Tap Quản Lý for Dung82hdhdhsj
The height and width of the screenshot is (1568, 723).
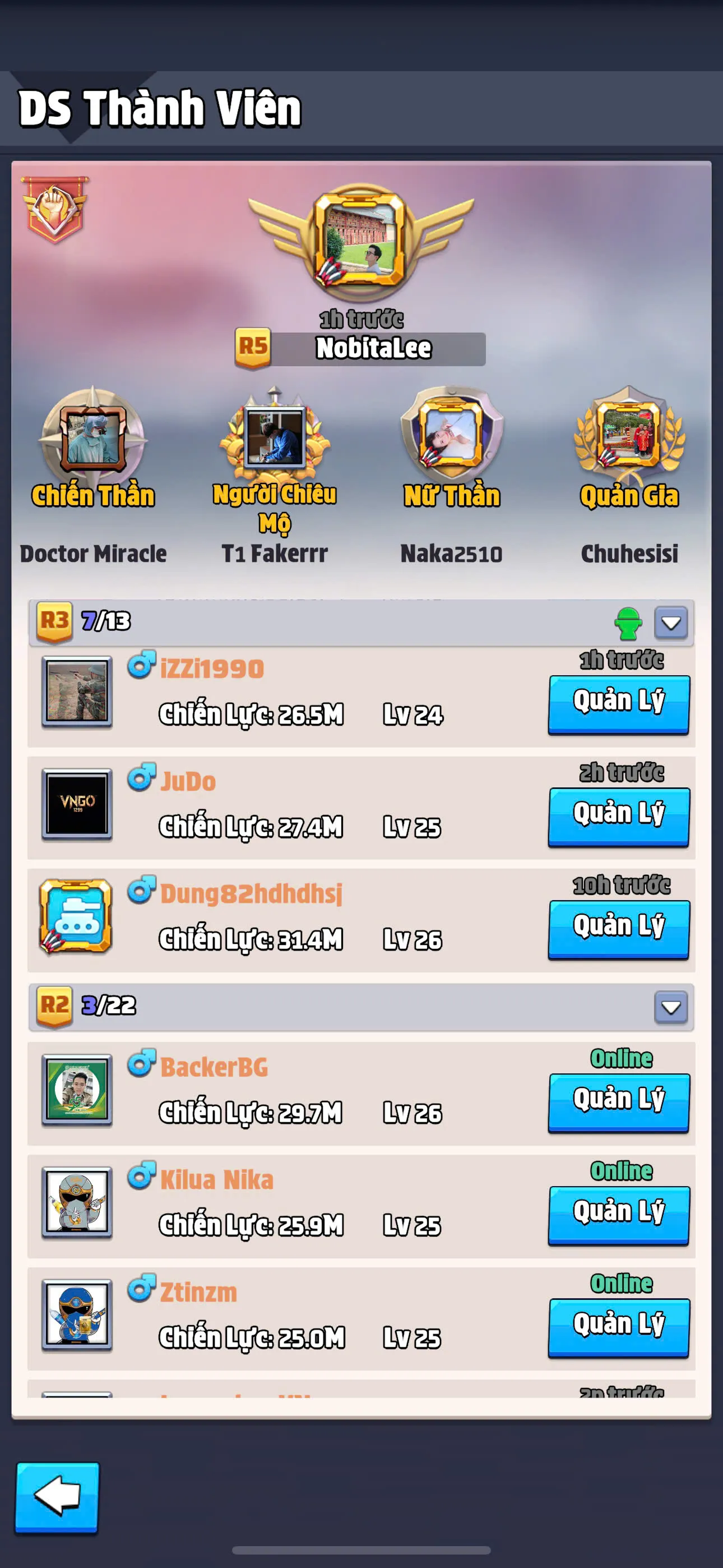(x=618, y=928)
